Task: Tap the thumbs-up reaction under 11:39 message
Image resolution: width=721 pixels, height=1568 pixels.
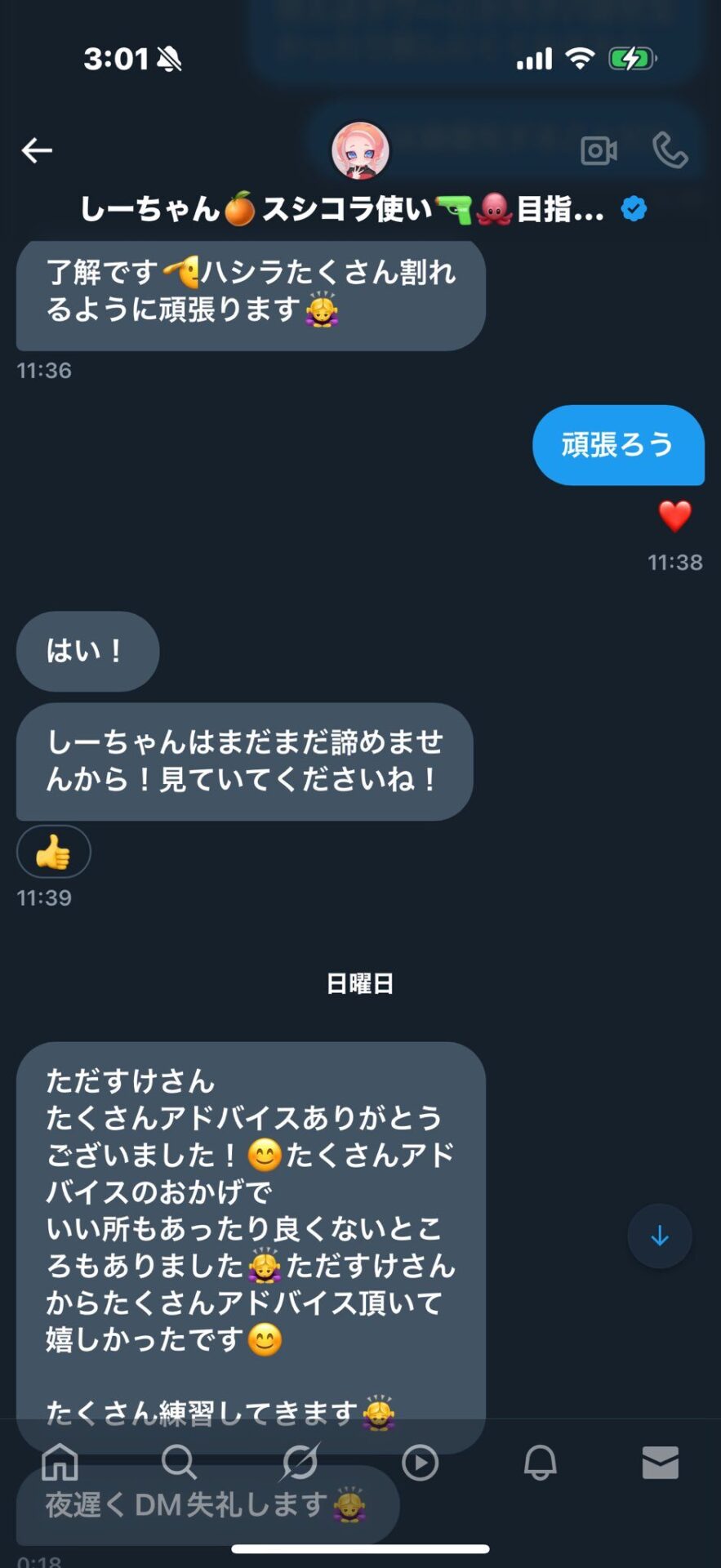Action: tap(53, 852)
